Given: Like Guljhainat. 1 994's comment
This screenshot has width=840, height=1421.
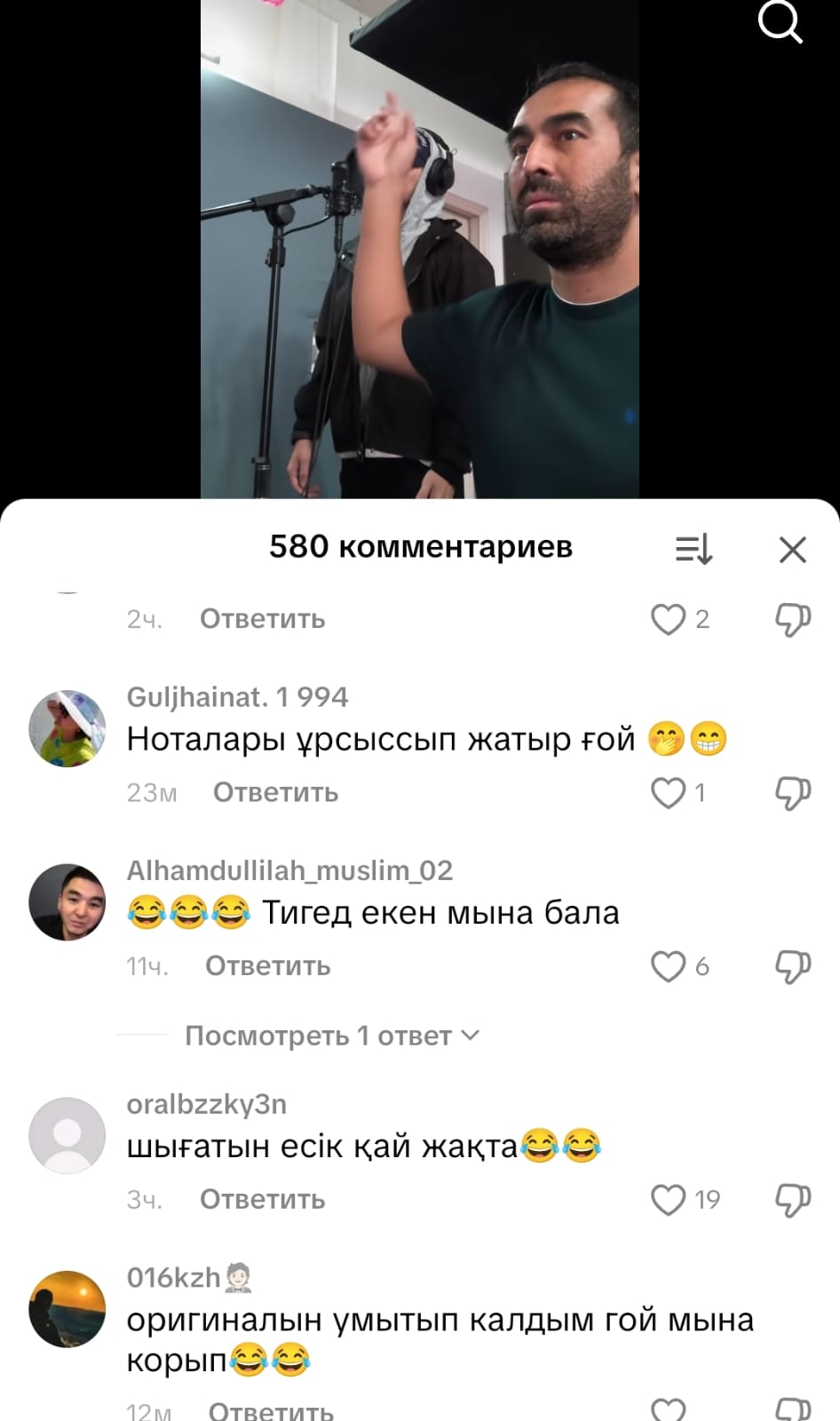Looking at the screenshot, I should (669, 792).
